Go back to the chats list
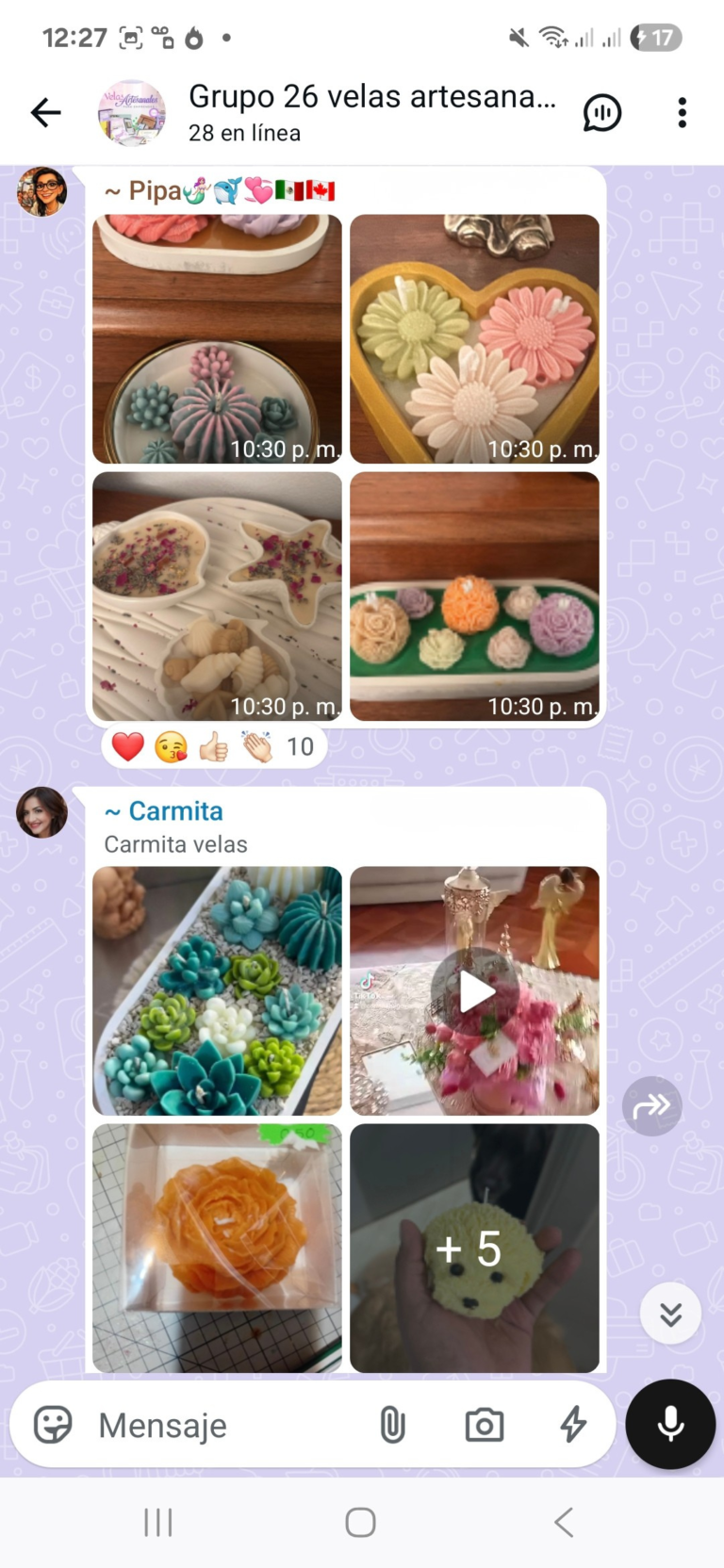Image resolution: width=724 pixels, height=1568 pixels. pos(45,113)
